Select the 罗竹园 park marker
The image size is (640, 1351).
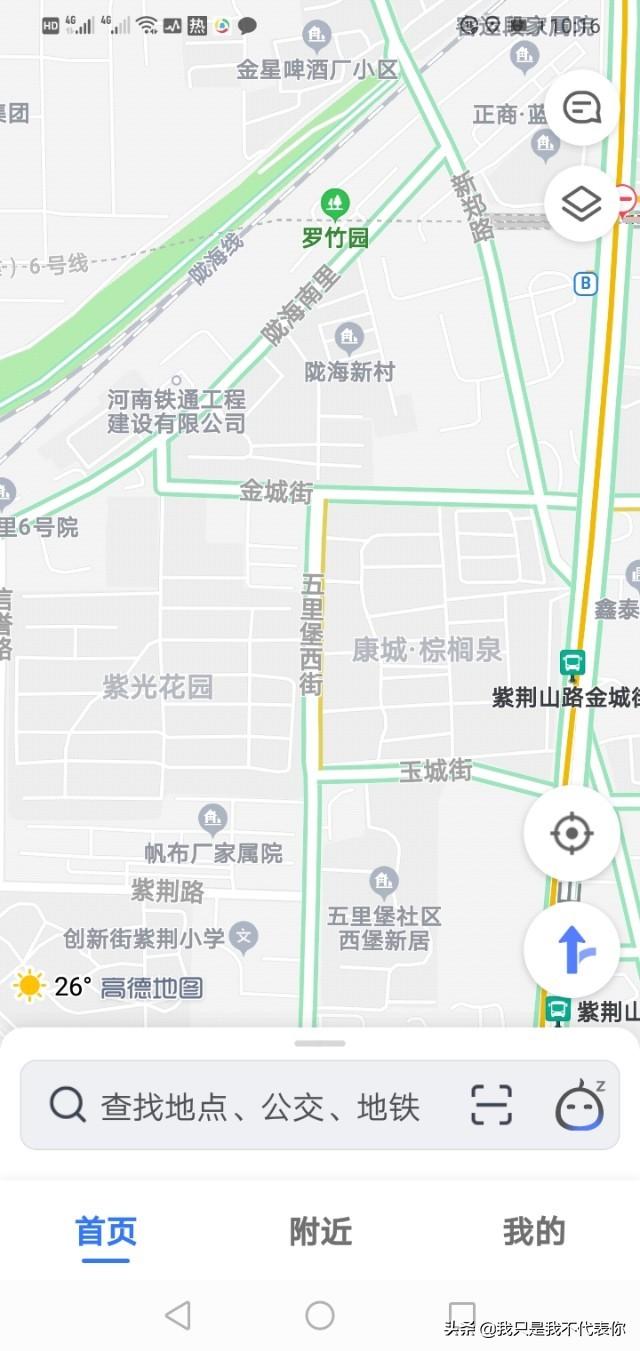coord(335,205)
